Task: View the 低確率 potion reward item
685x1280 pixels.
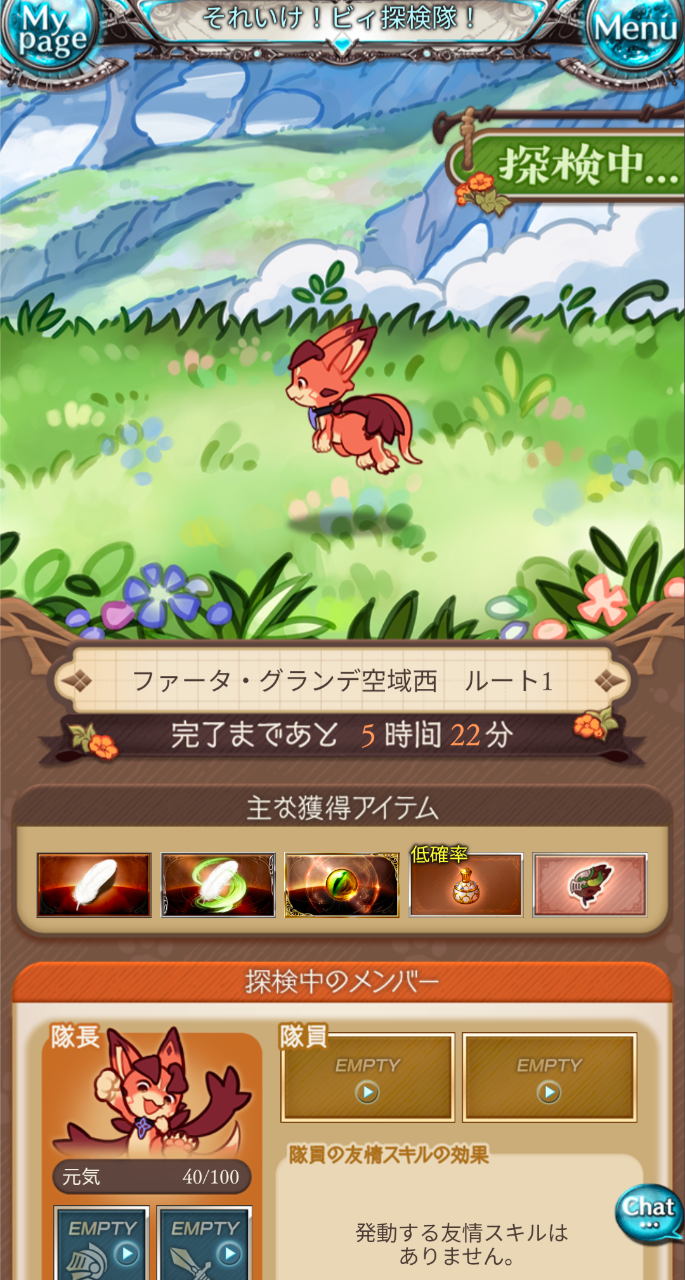Action: pyautogui.click(x=466, y=885)
